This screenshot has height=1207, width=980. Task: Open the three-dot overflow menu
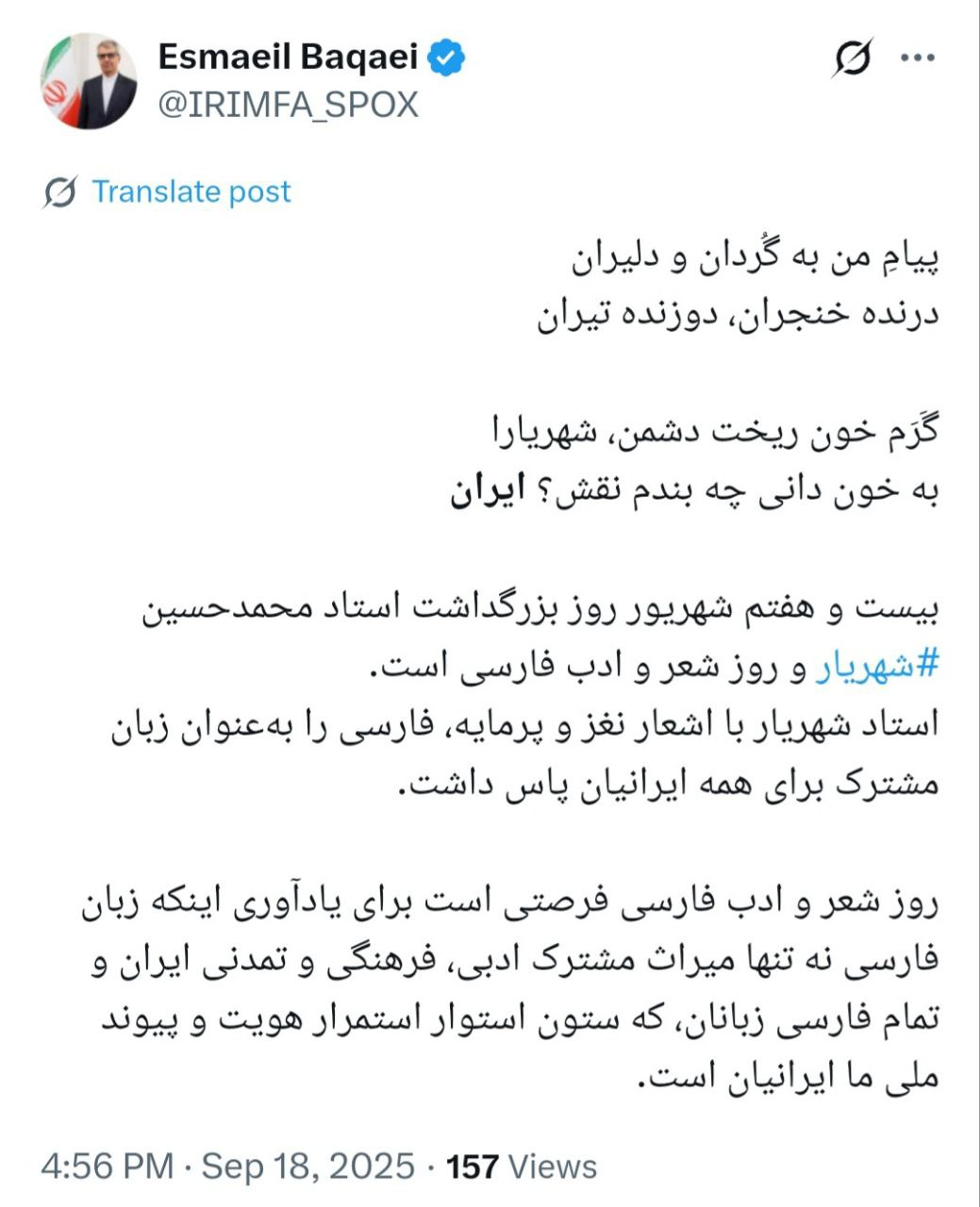pos(917,58)
